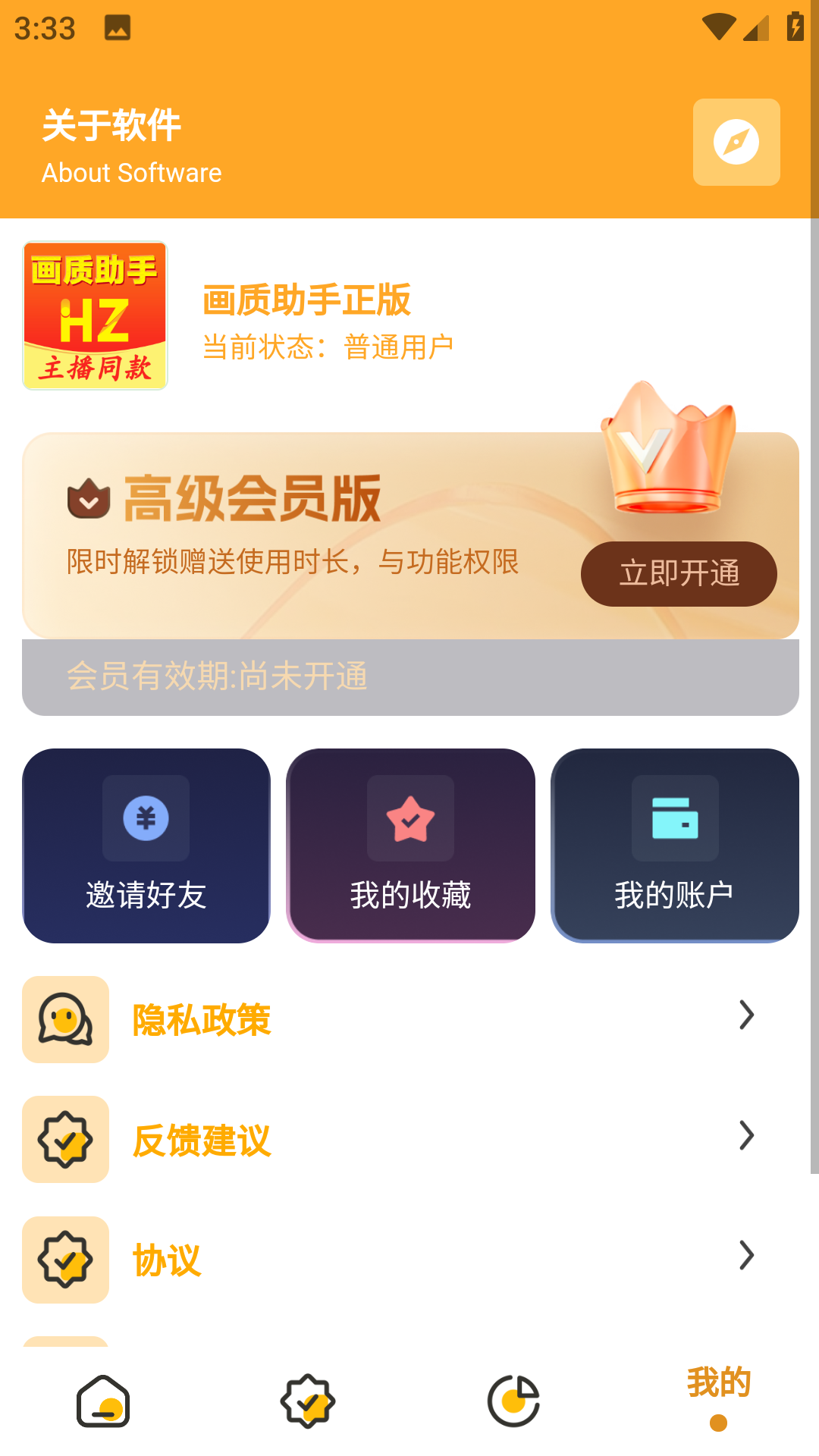Switch to the 我的 tab
Viewport: 819px width, 1456px height.
tap(717, 1399)
